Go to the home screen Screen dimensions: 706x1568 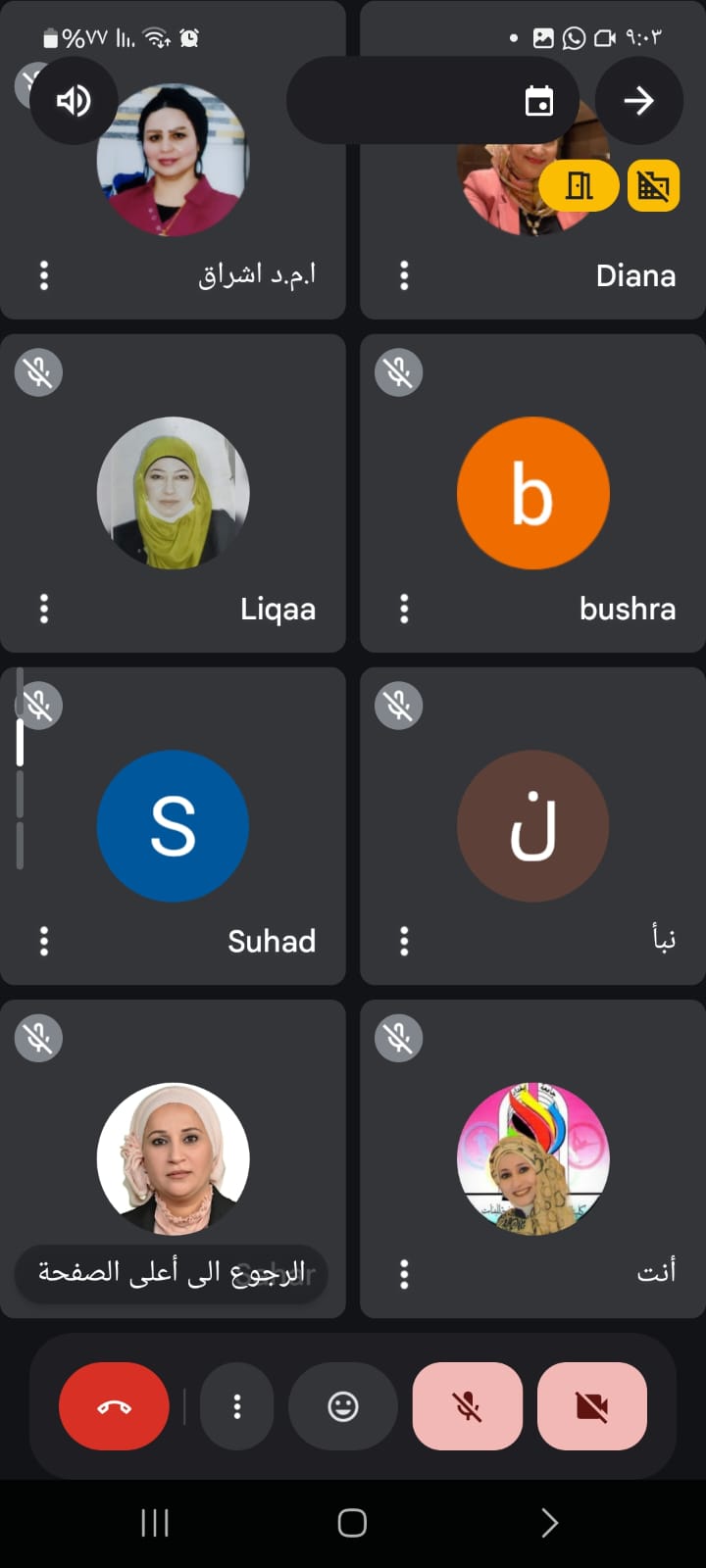tap(352, 1522)
